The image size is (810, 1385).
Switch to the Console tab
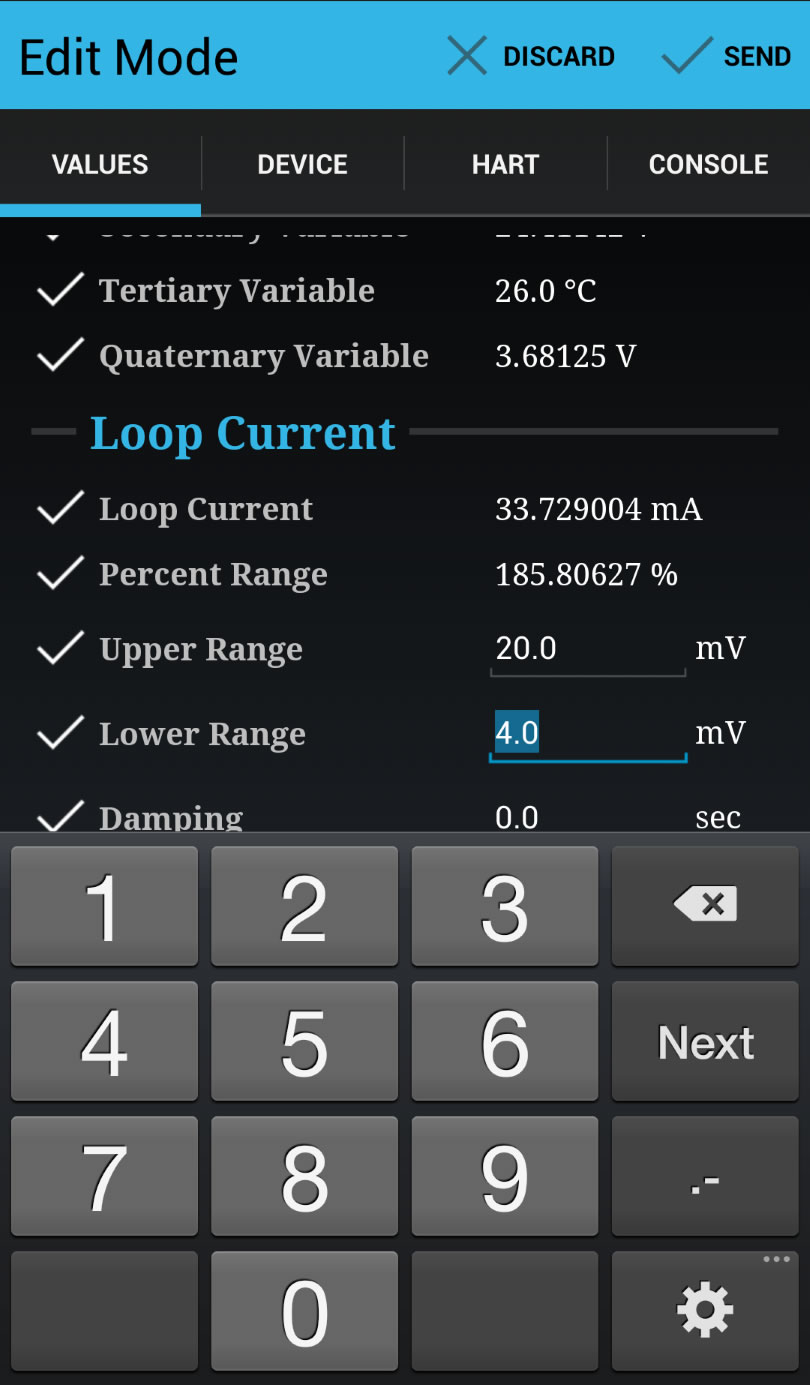tap(708, 164)
